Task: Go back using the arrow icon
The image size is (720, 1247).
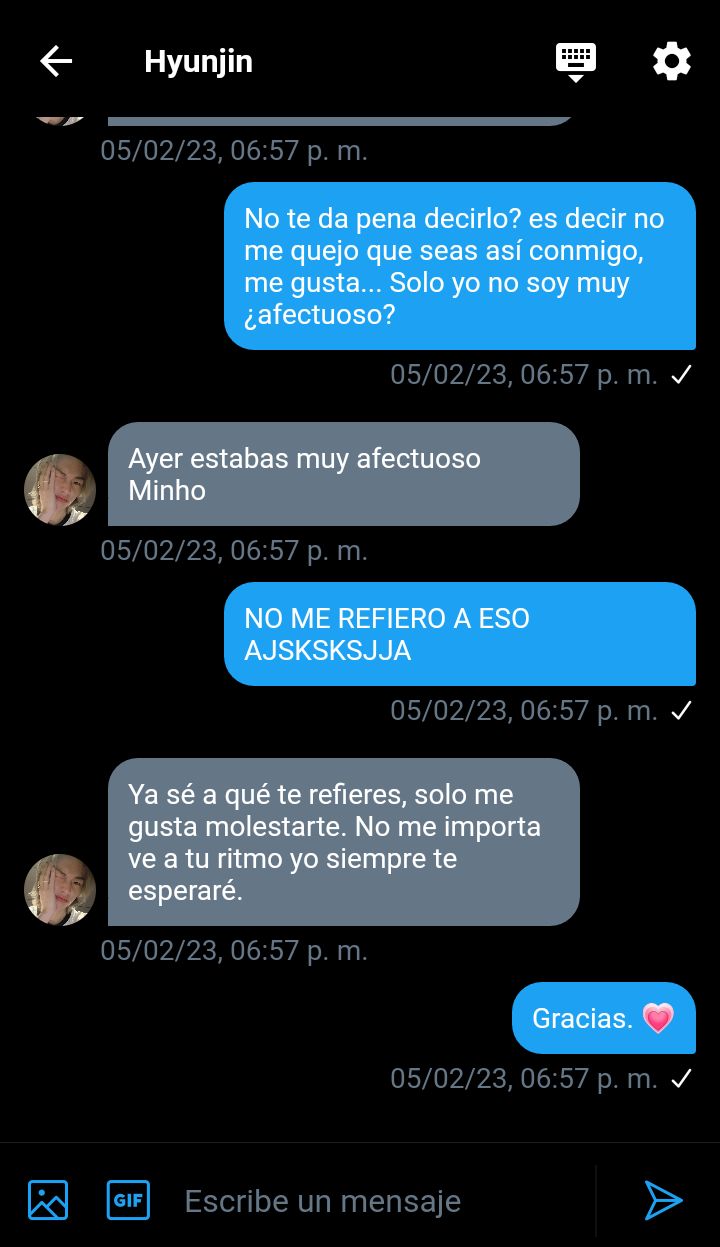Action: (x=56, y=62)
